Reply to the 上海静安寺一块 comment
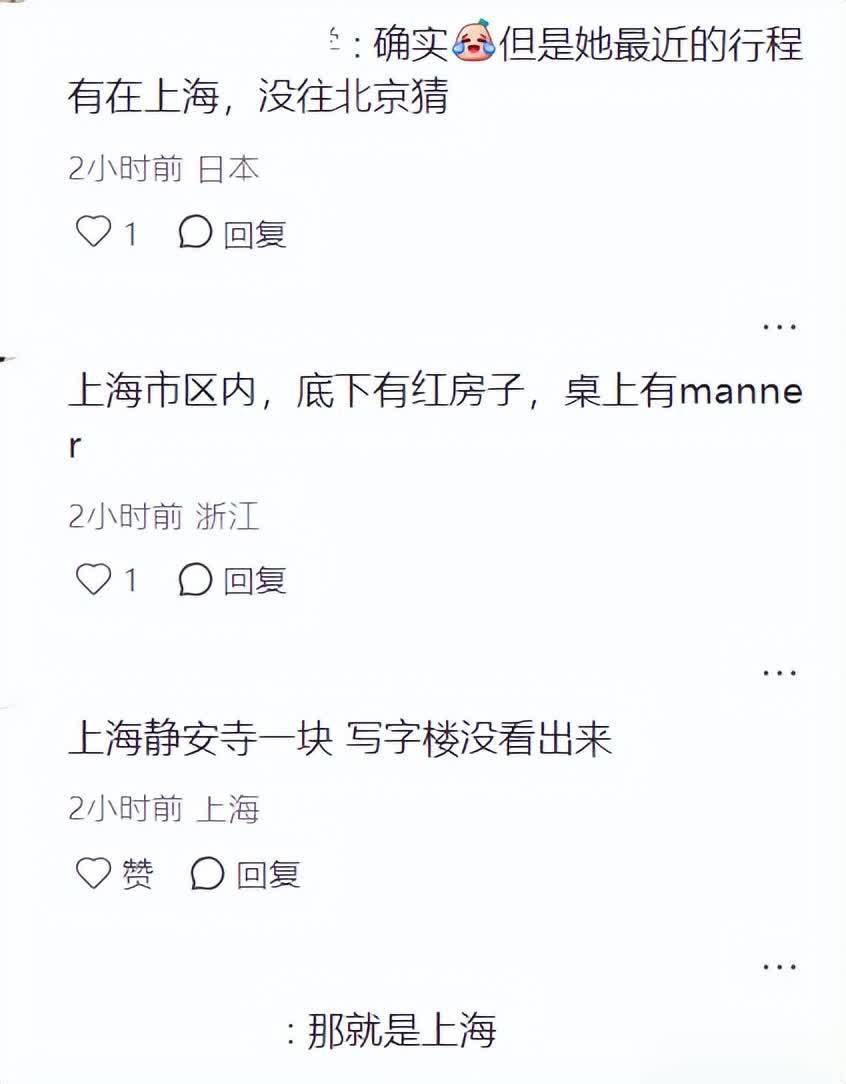The width and height of the screenshot is (846, 1084). (246, 874)
